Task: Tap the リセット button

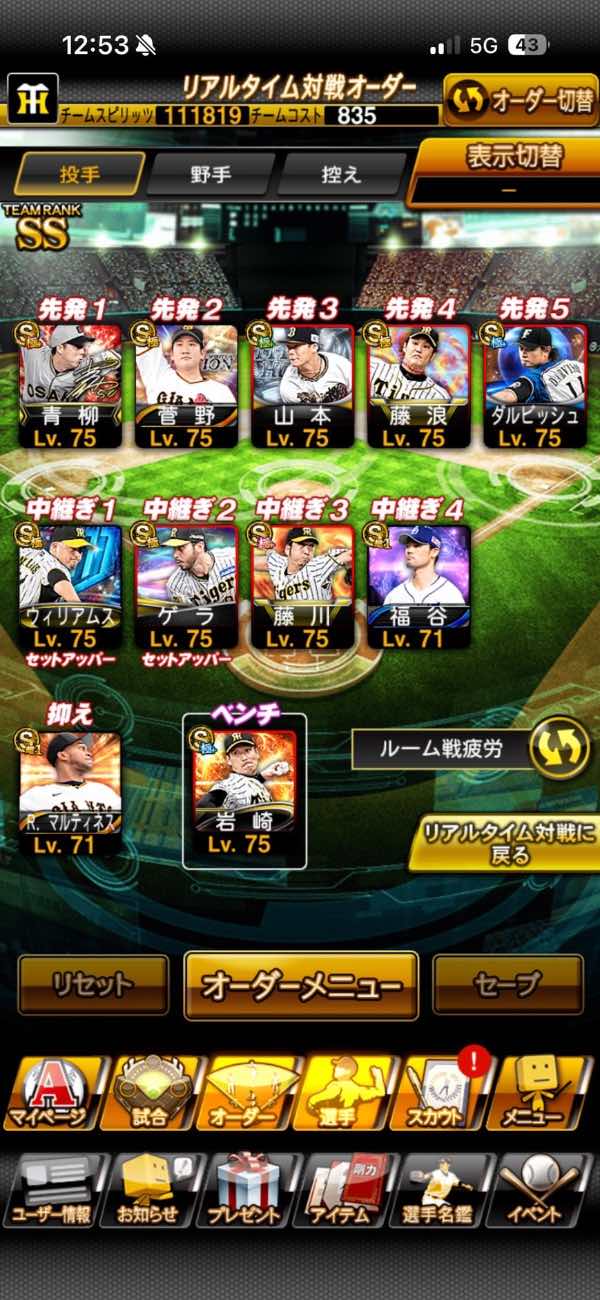Action: point(93,984)
